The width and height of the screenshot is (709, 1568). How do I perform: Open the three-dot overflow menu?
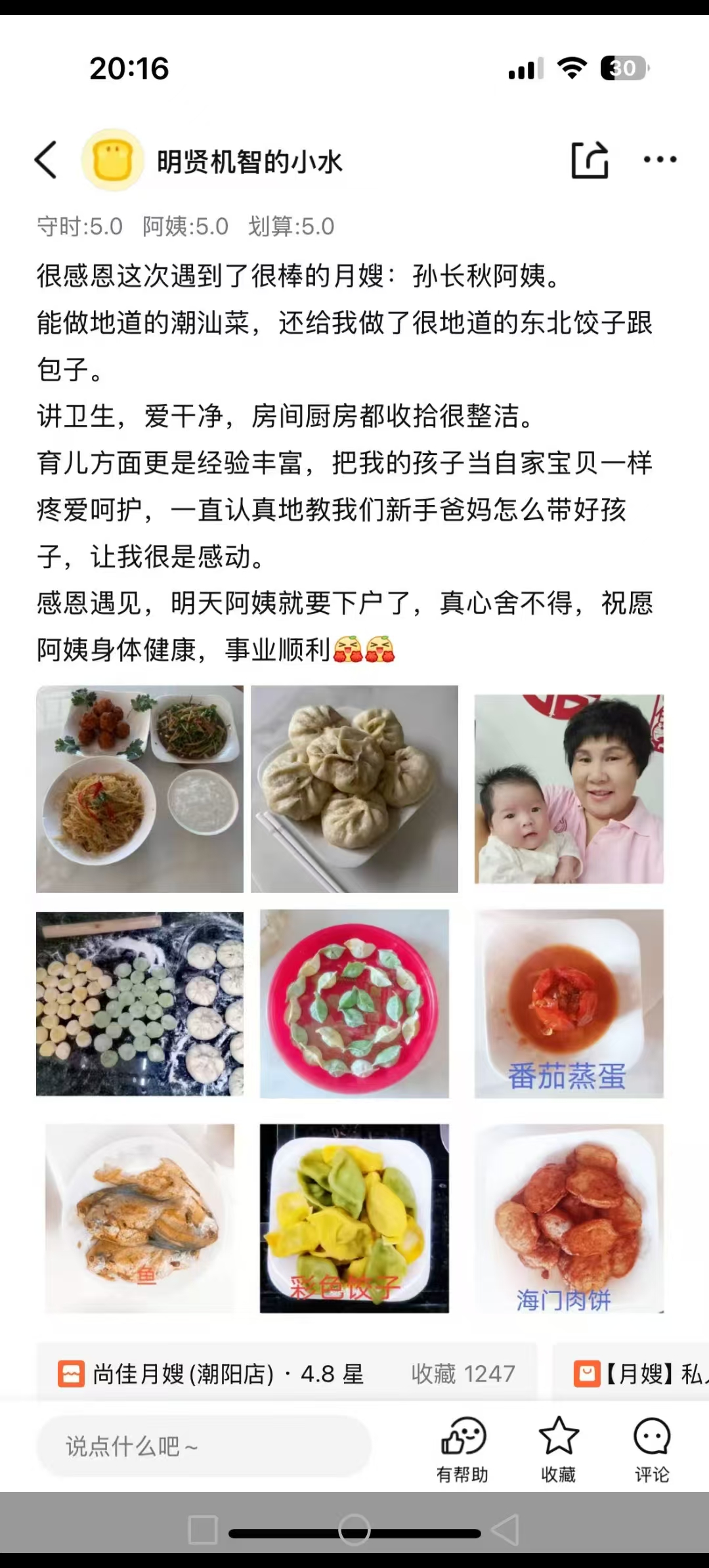(660, 160)
